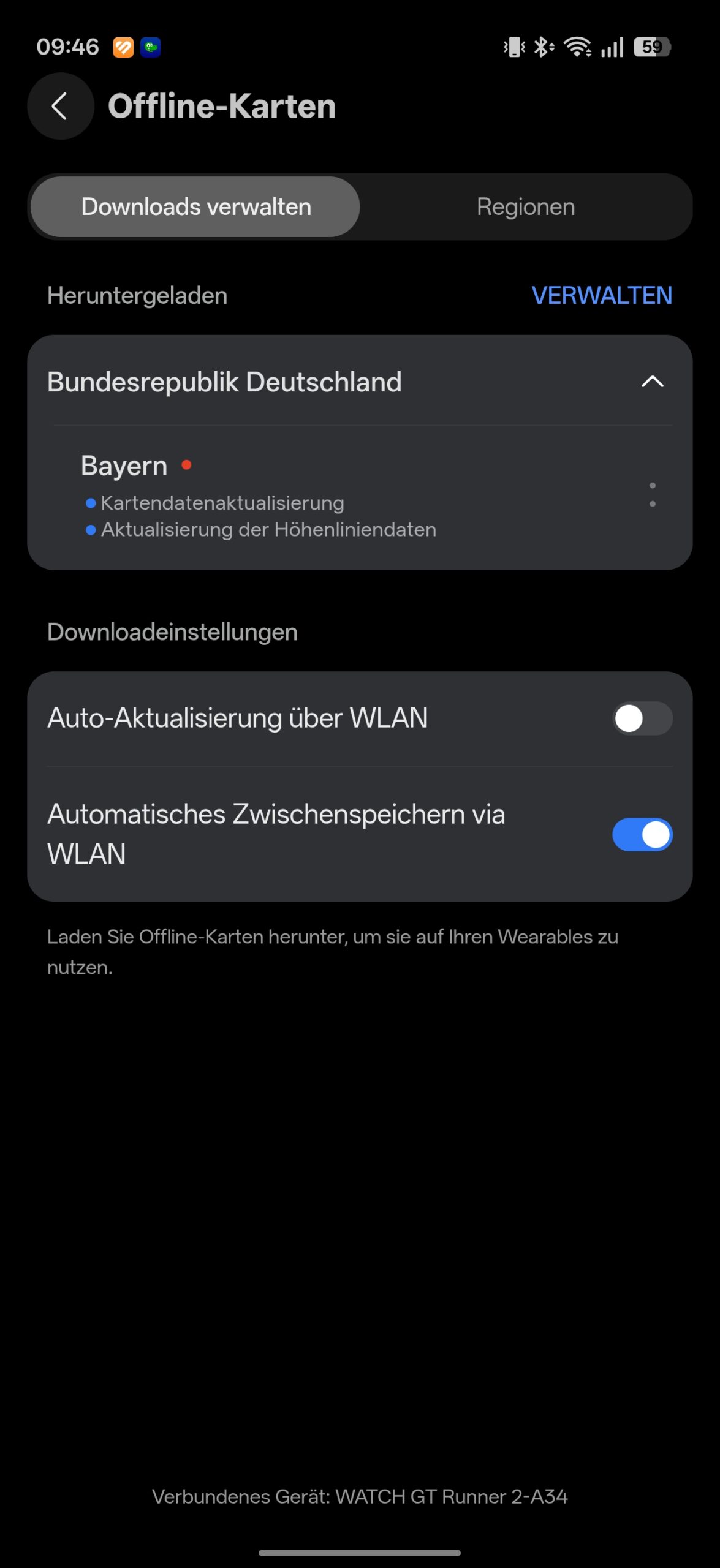Screen dimensions: 720x1568
Task: Select the Downloads verwalten tab
Action: [196, 207]
